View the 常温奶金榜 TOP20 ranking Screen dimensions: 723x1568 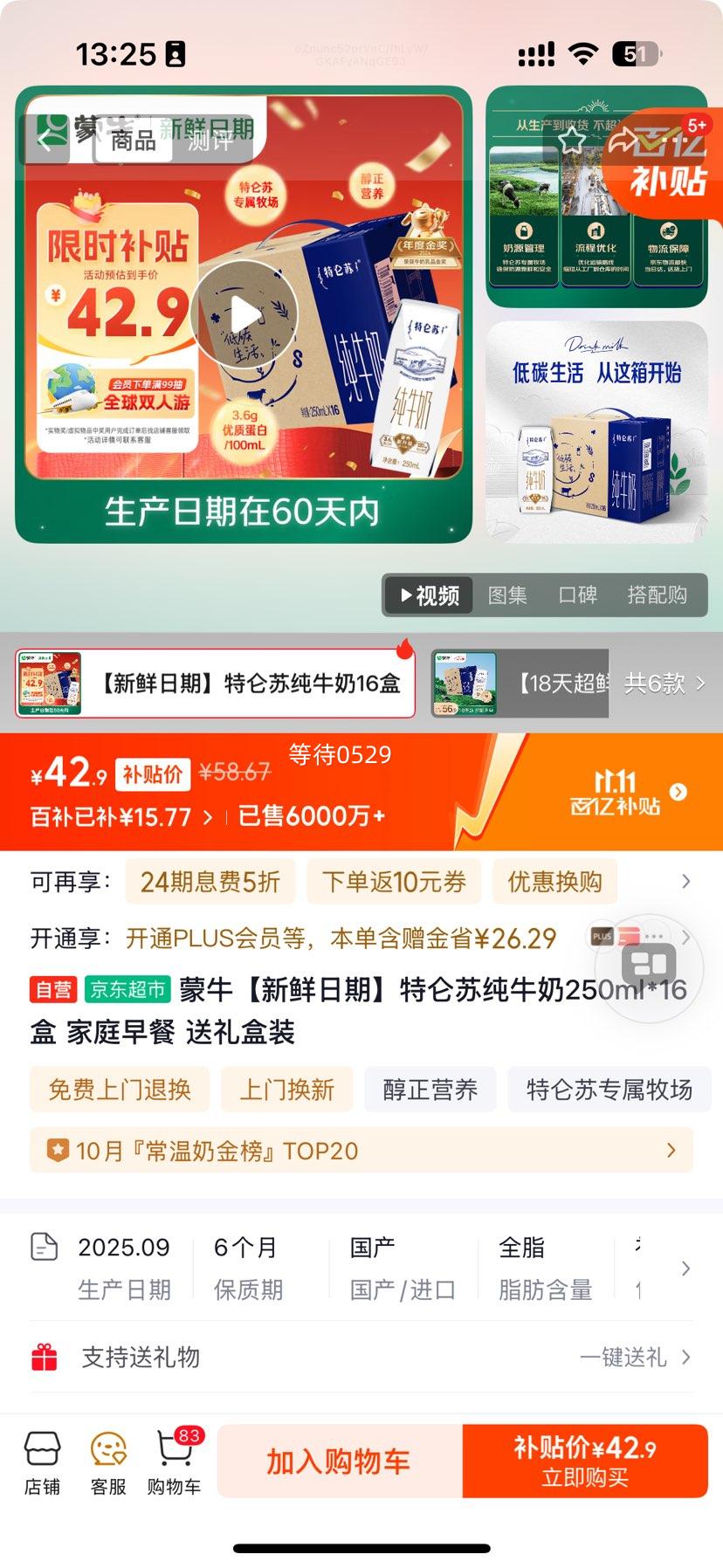[x=361, y=1151]
